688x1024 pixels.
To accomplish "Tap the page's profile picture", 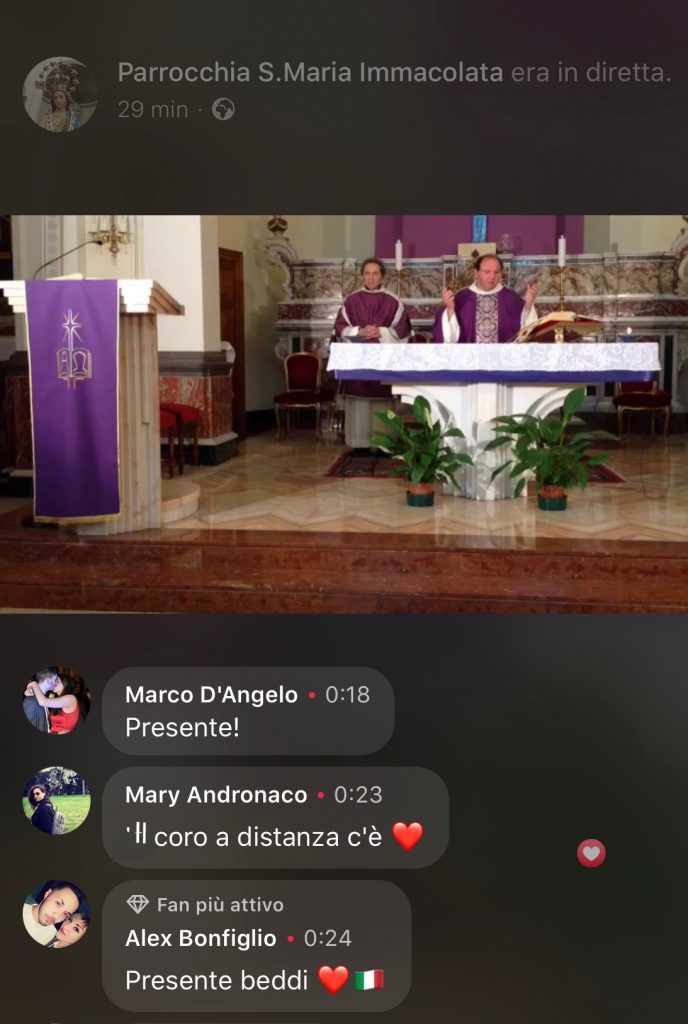I will pyautogui.click(x=60, y=94).
